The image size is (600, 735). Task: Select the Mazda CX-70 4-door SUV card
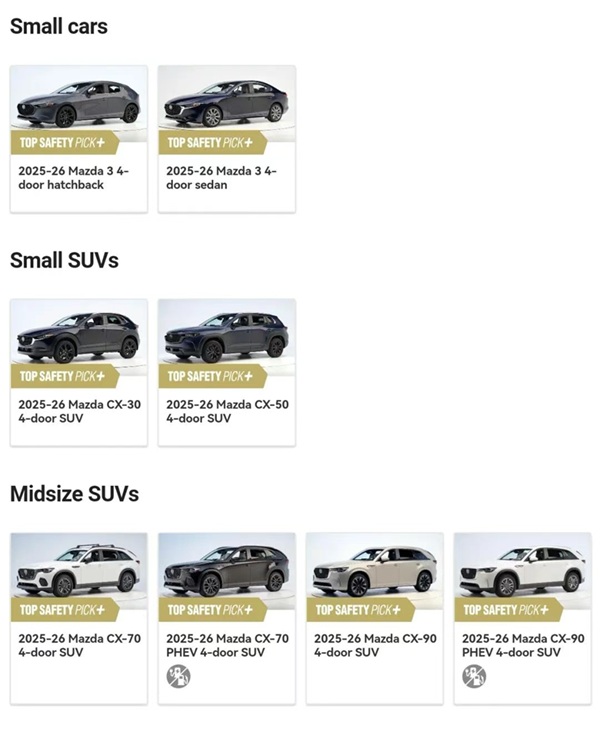(x=78, y=616)
